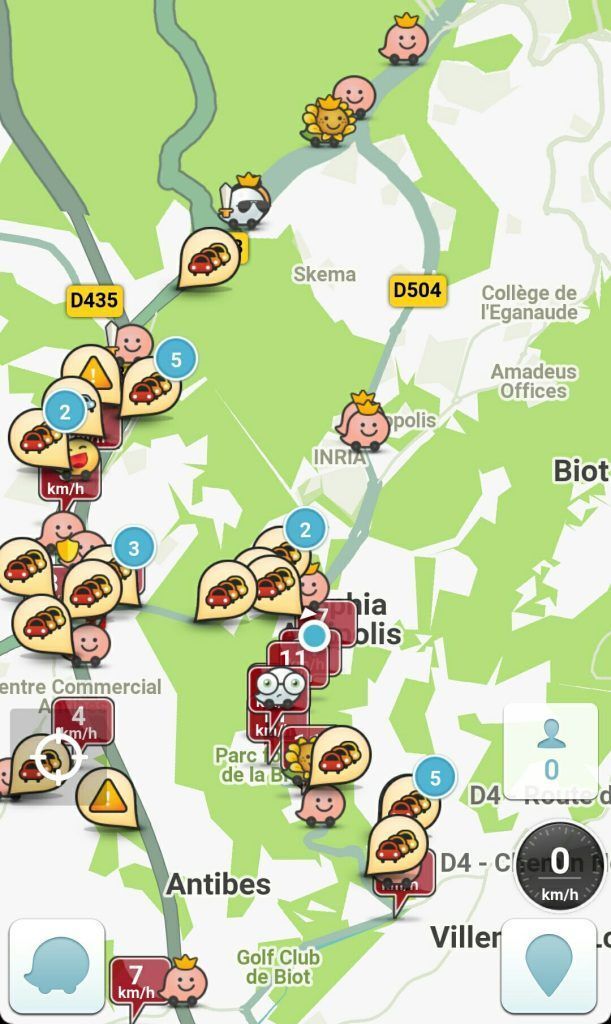Open the report pin button
Image resolution: width=611 pixels, height=1024 pixels.
coord(549,966)
